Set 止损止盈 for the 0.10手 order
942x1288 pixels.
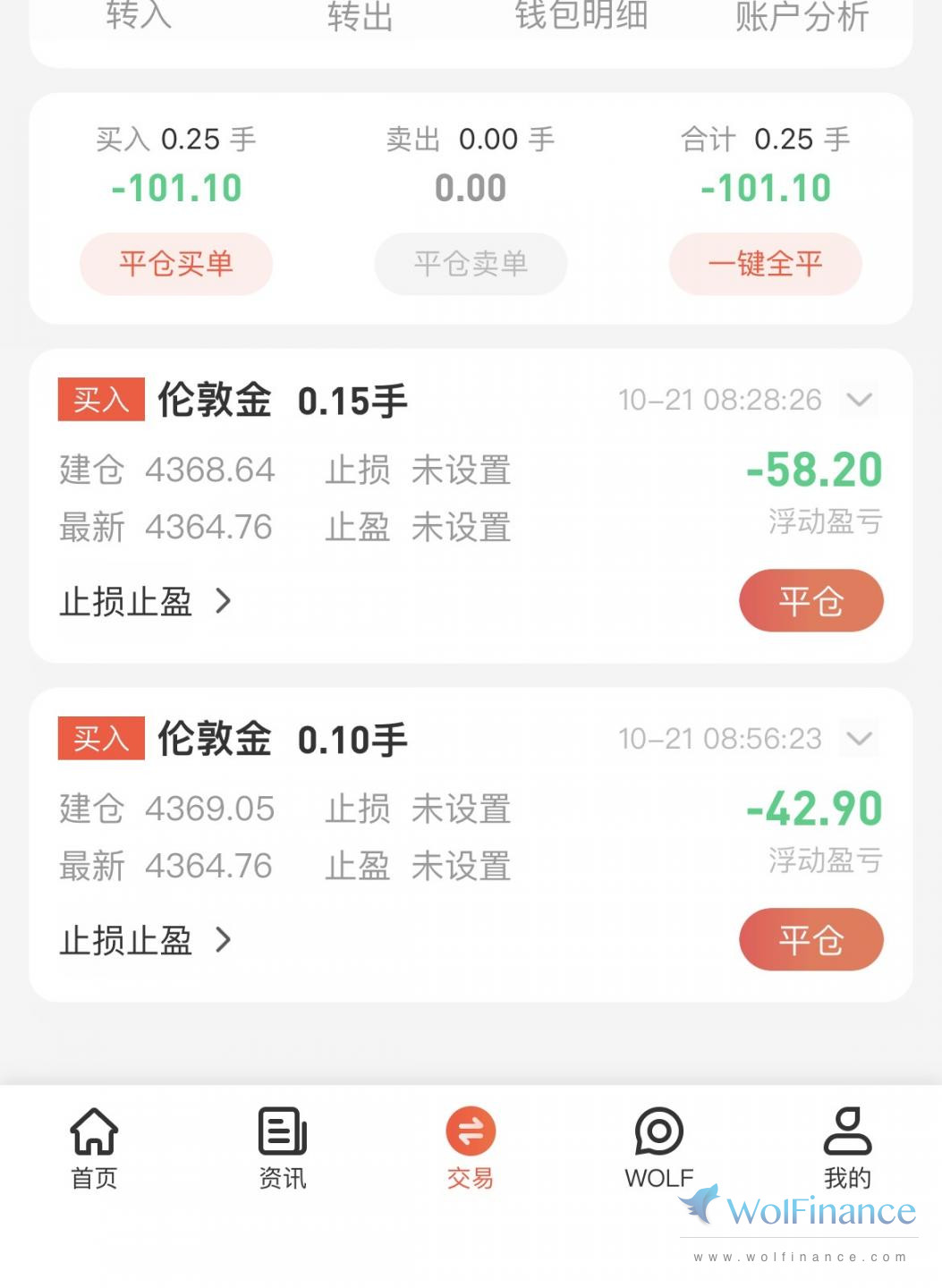(145, 940)
